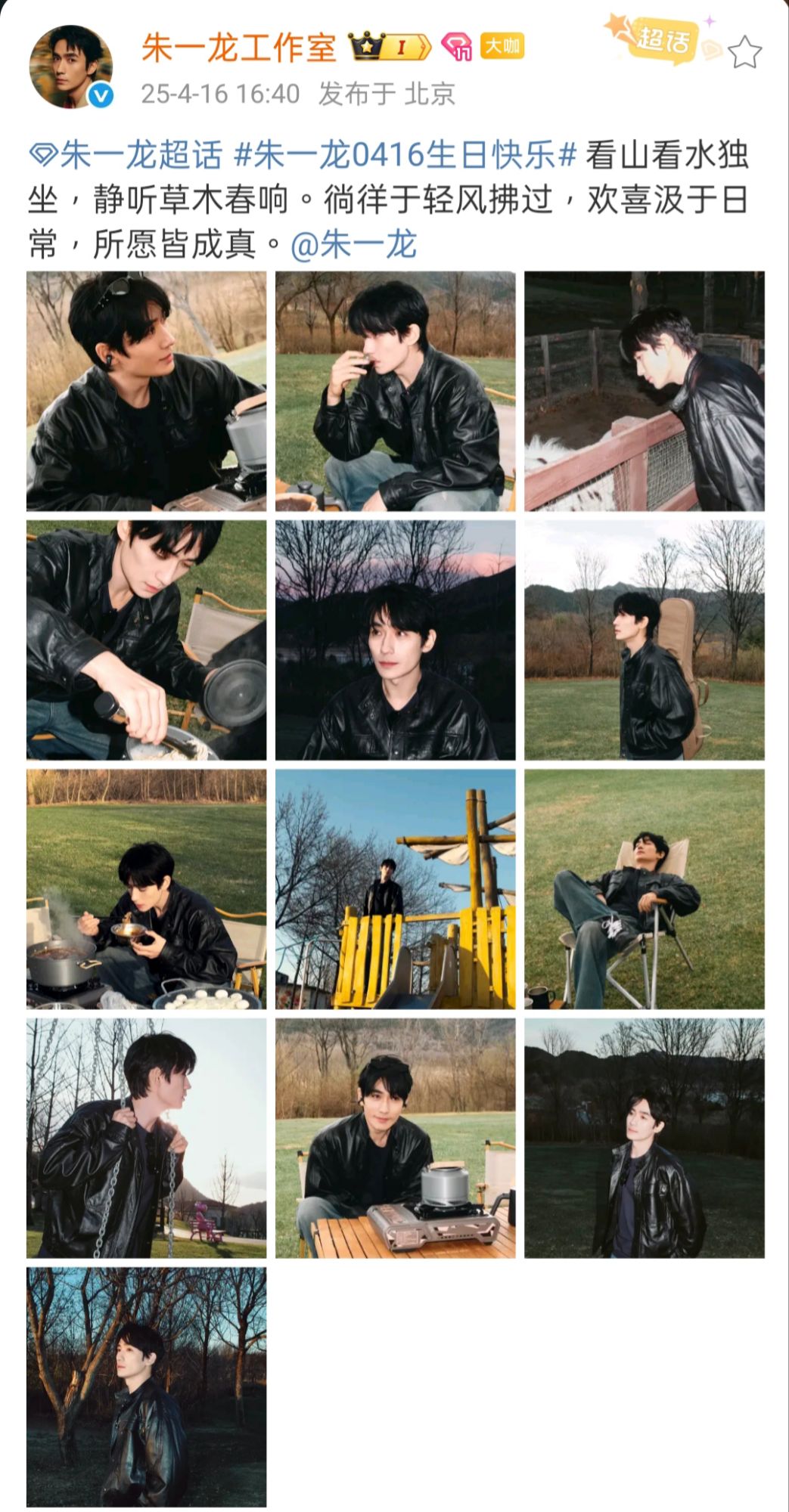View last photo among bare trees at dusk
Image resolution: width=789 pixels, height=1512 pixels.
(x=146, y=1387)
